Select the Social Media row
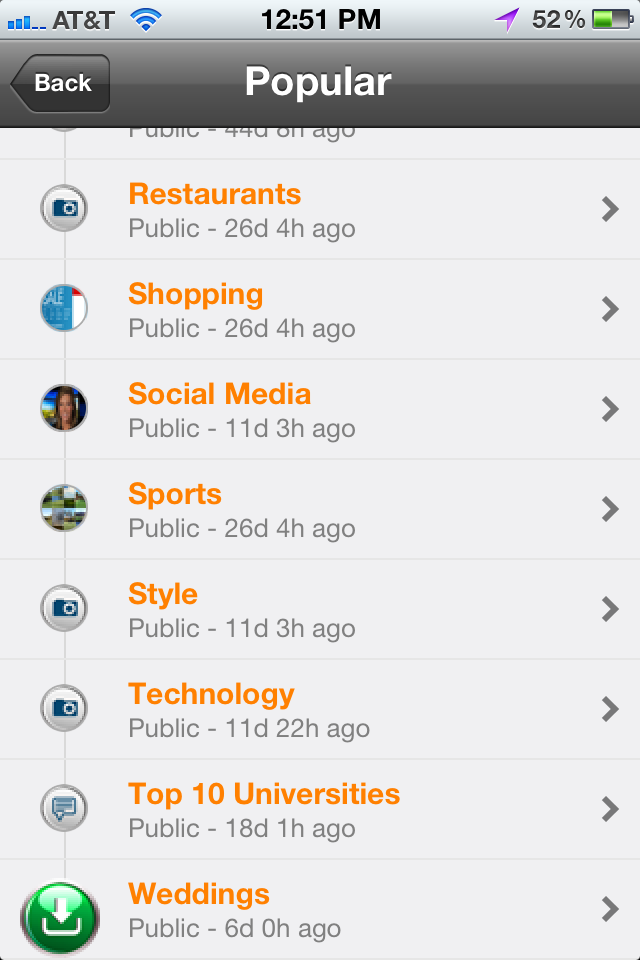The width and height of the screenshot is (640, 960). tap(320, 410)
